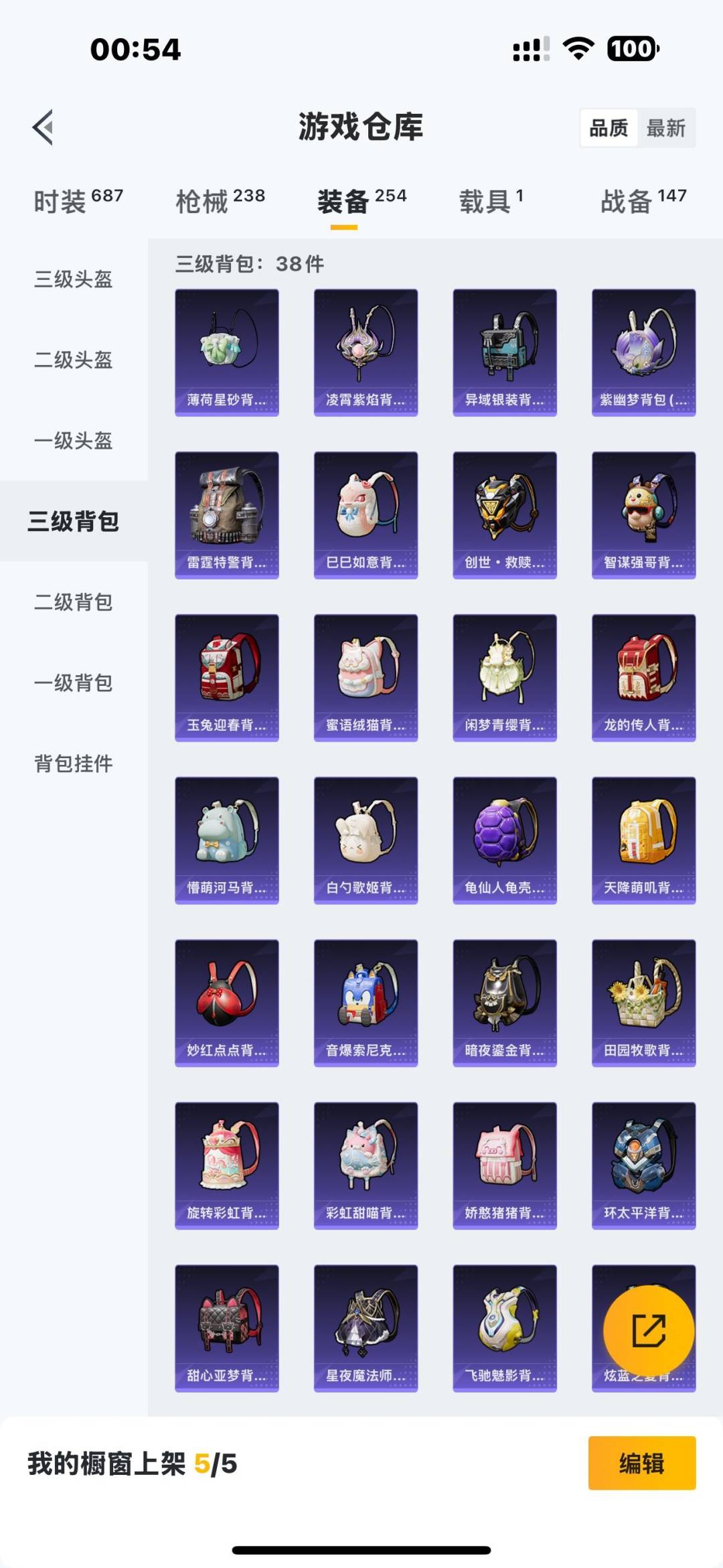The width and height of the screenshot is (723, 1568).
Task: Tap the 编辑 button
Action: [x=641, y=1464]
